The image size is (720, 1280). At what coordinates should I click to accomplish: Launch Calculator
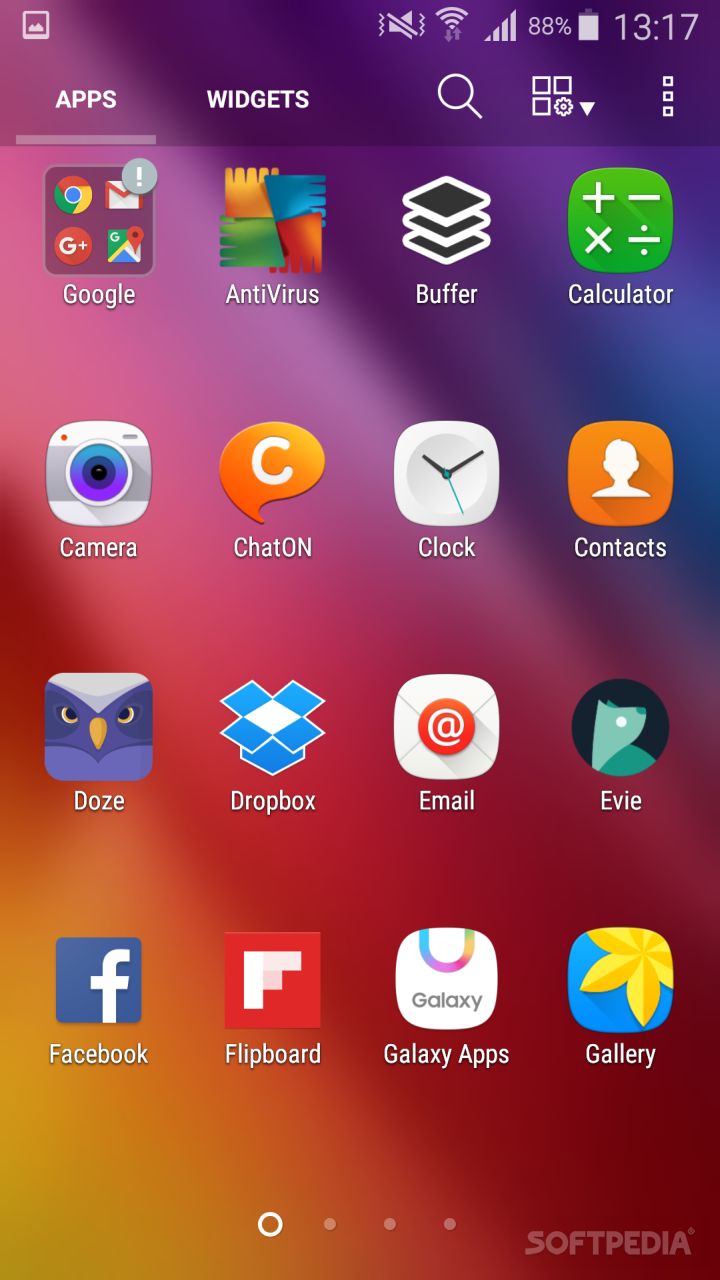(x=620, y=222)
